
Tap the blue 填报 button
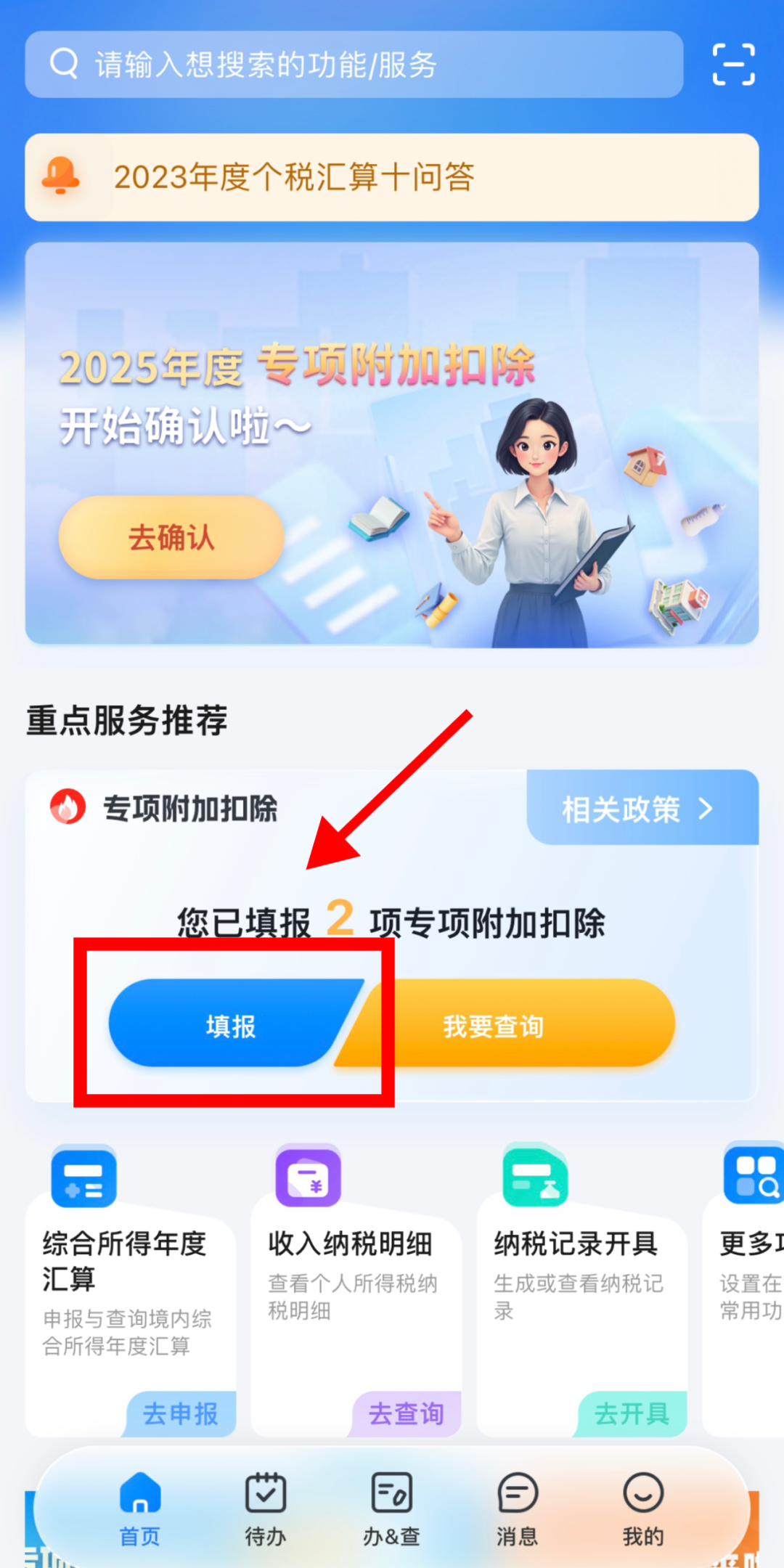click(x=230, y=1024)
